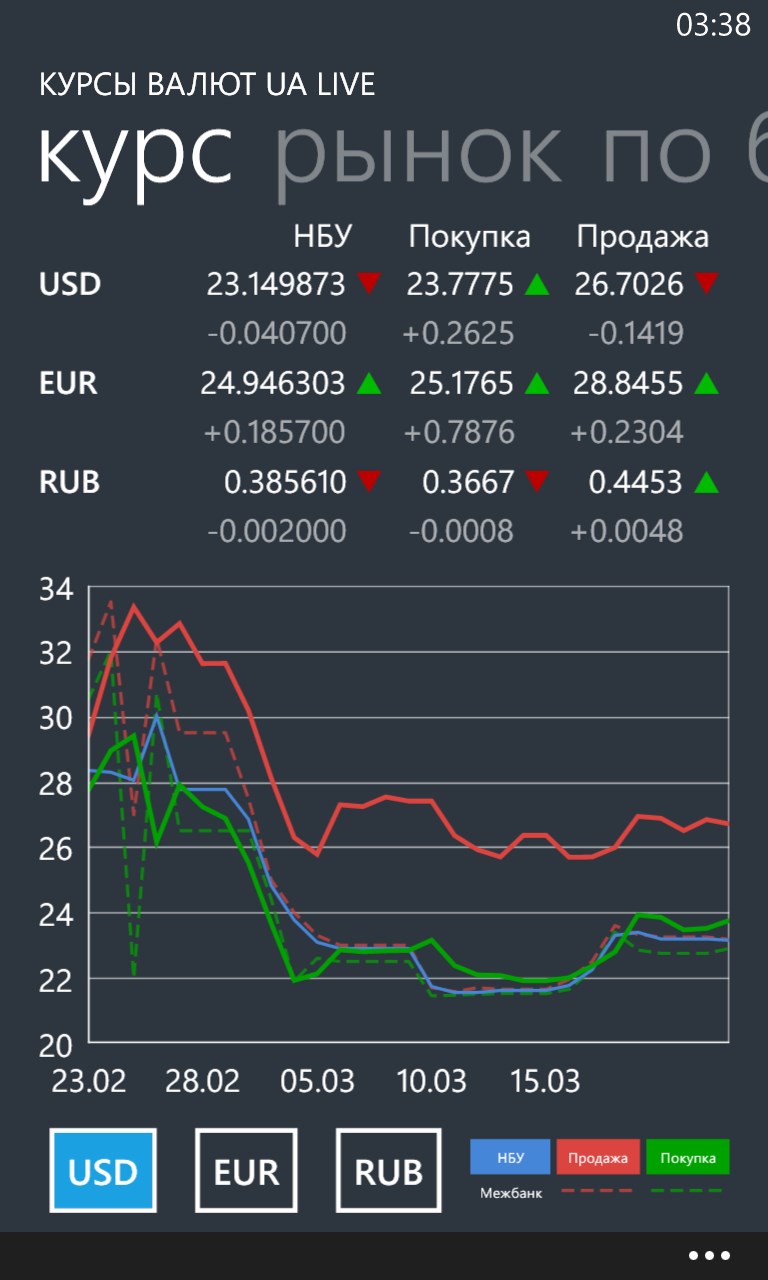Toggle the Продажа line in legend
Screen dimensions: 768x1280
[598, 1157]
